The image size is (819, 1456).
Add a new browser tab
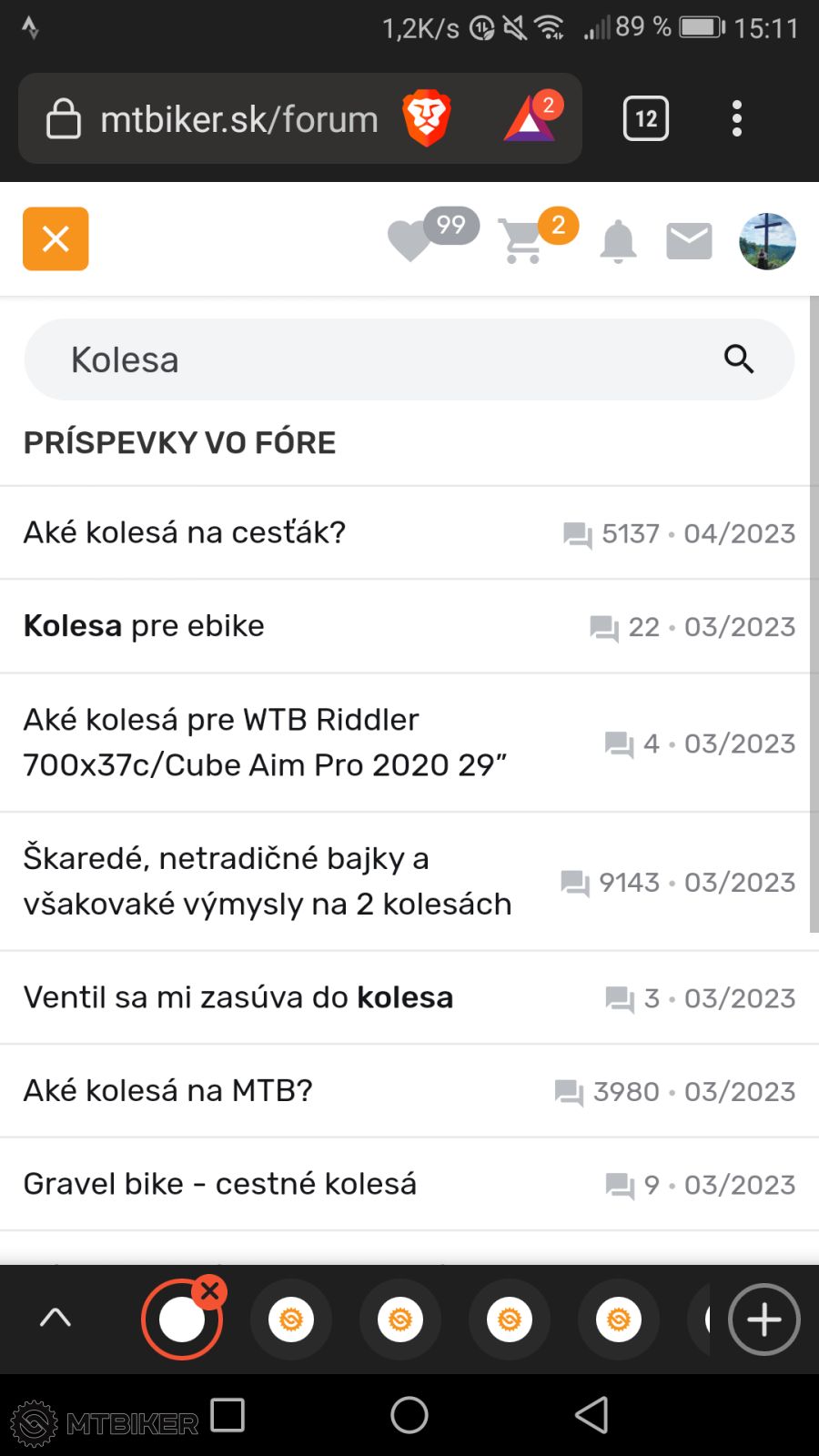[764, 1319]
